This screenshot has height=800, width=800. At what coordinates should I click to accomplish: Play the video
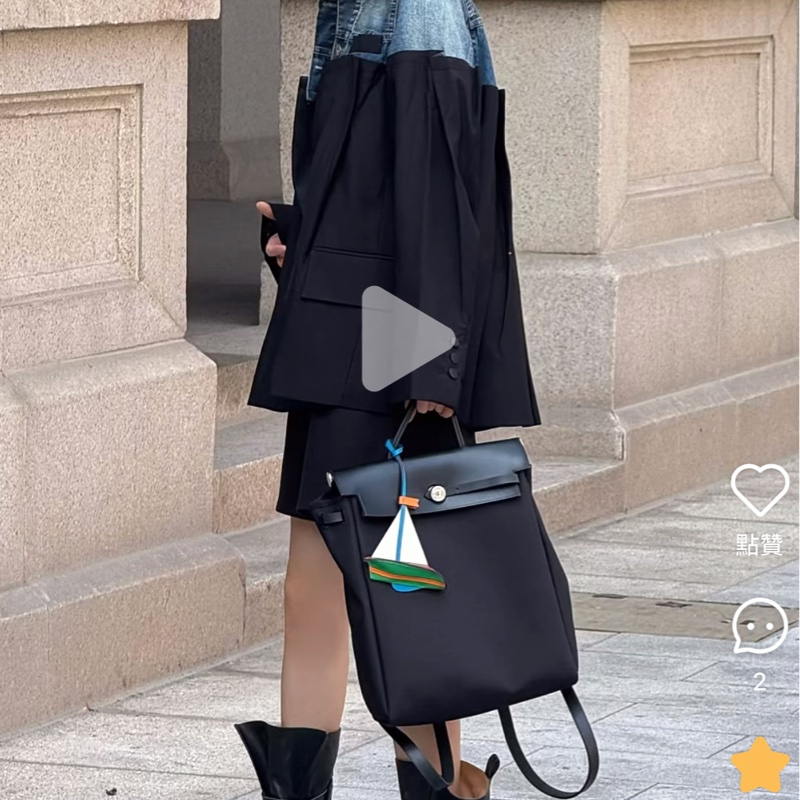pyautogui.click(x=402, y=339)
